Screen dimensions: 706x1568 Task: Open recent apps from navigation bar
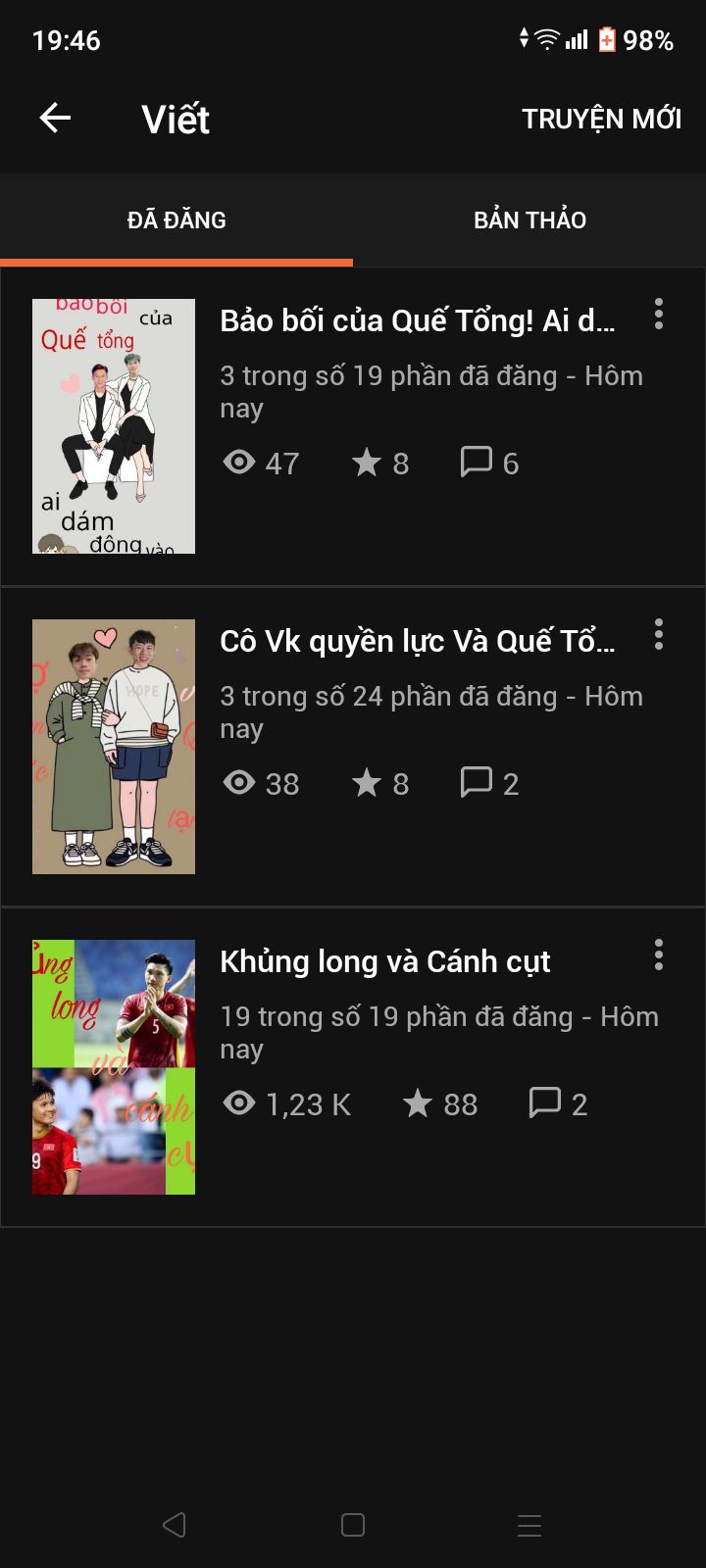529,1525
